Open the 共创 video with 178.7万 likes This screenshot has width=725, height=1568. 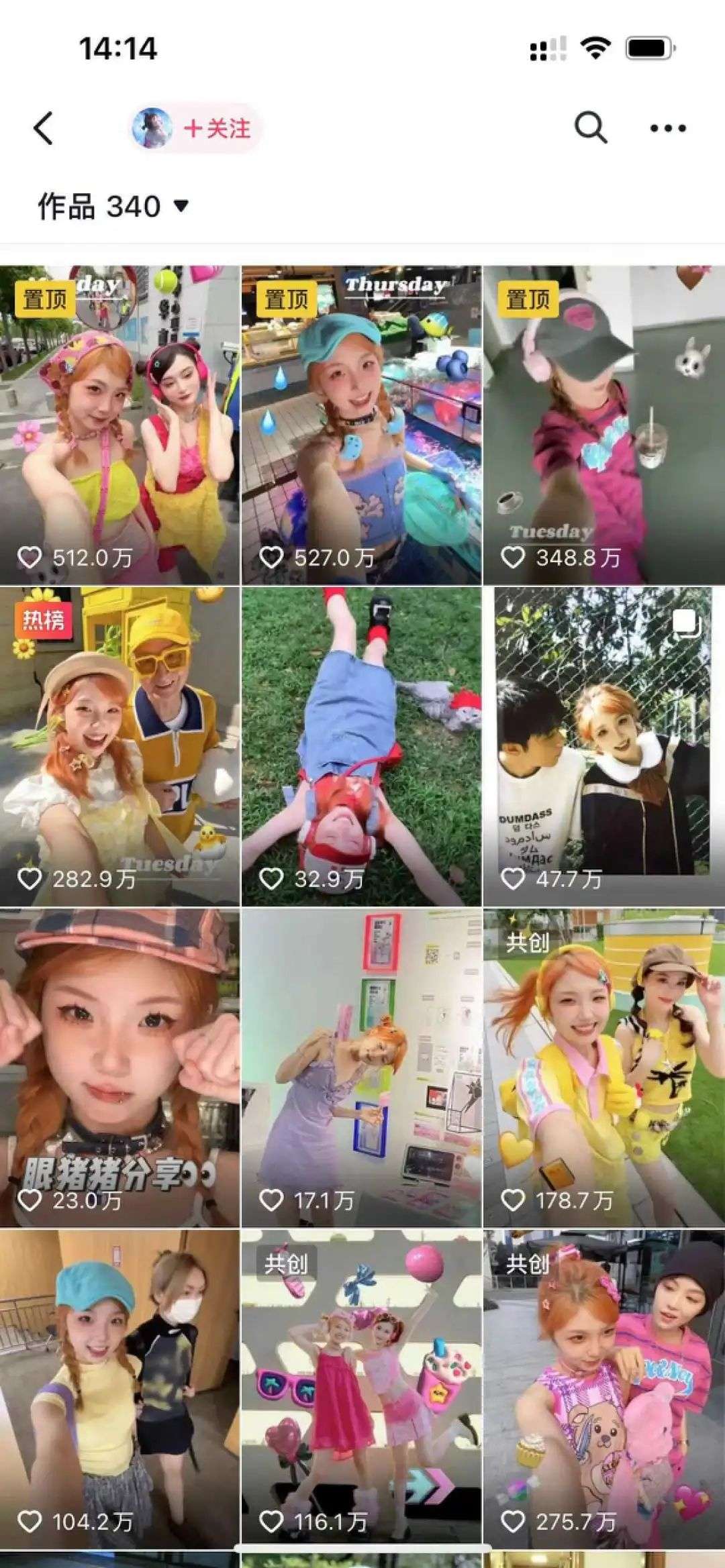click(603, 1068)
